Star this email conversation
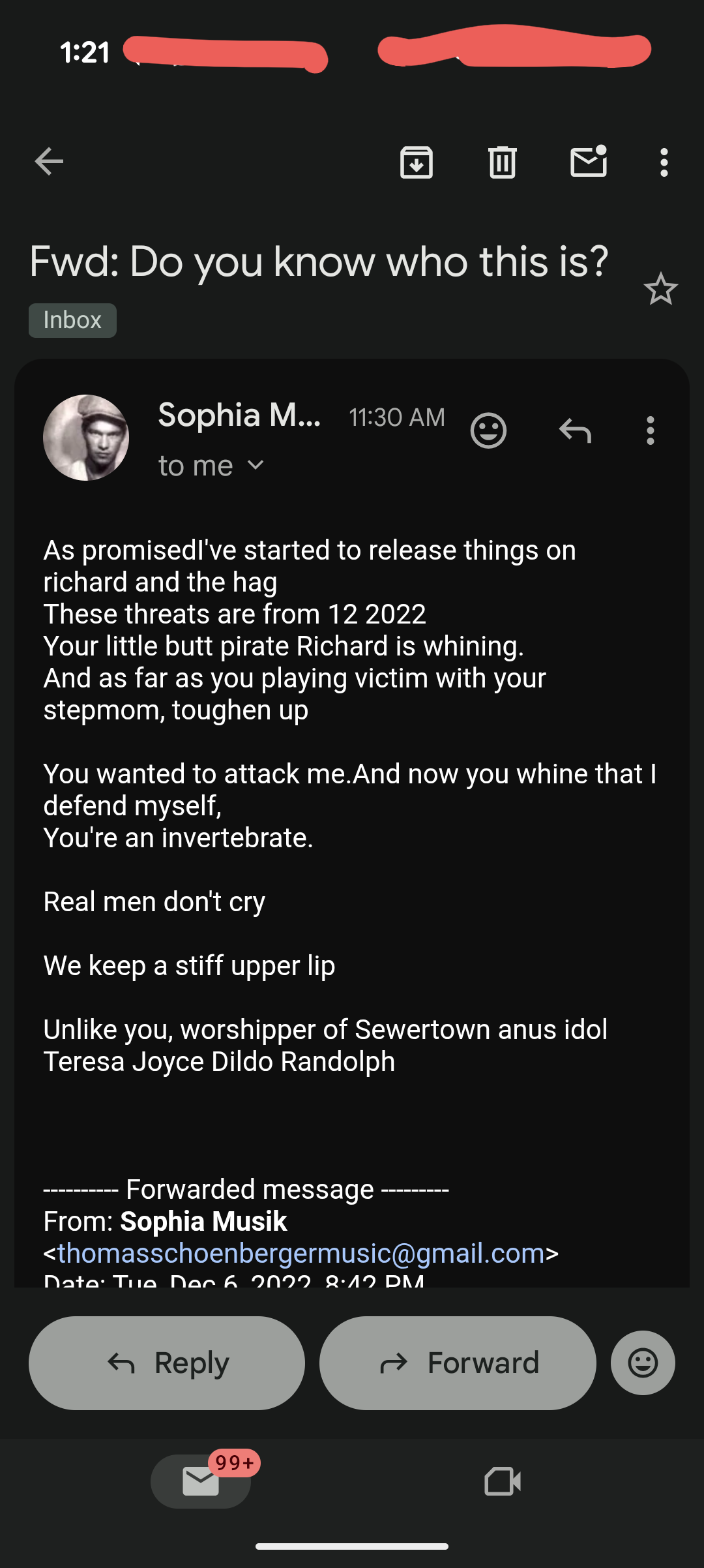The height and width of the screenshot is (1568, 704). (660, 289)
